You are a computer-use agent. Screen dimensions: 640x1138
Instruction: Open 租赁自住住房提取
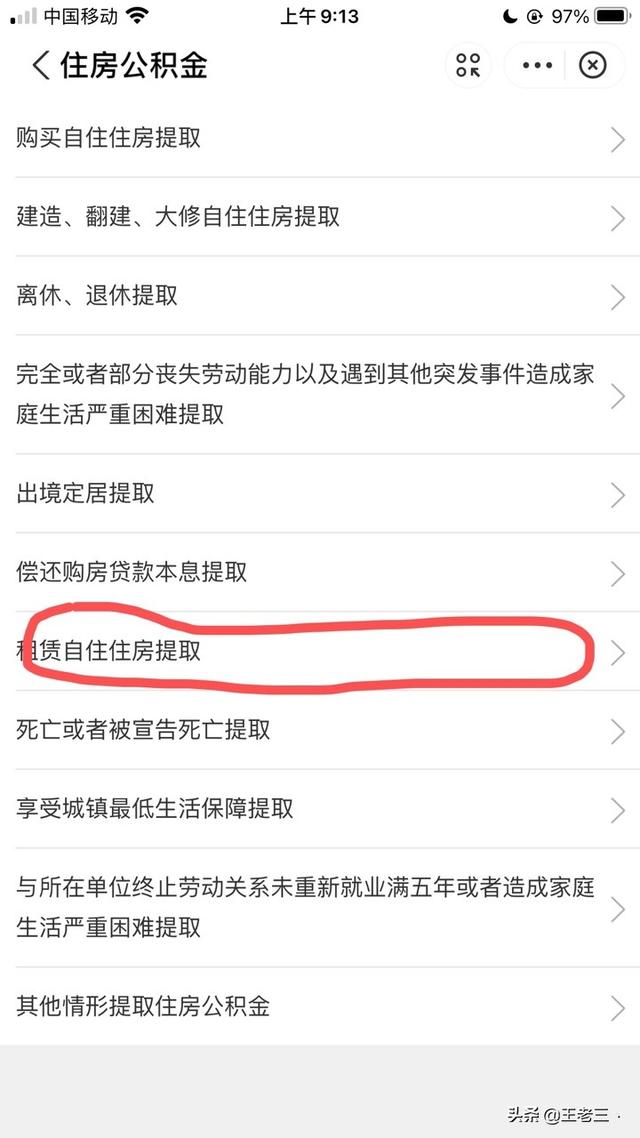coord(320,651)
